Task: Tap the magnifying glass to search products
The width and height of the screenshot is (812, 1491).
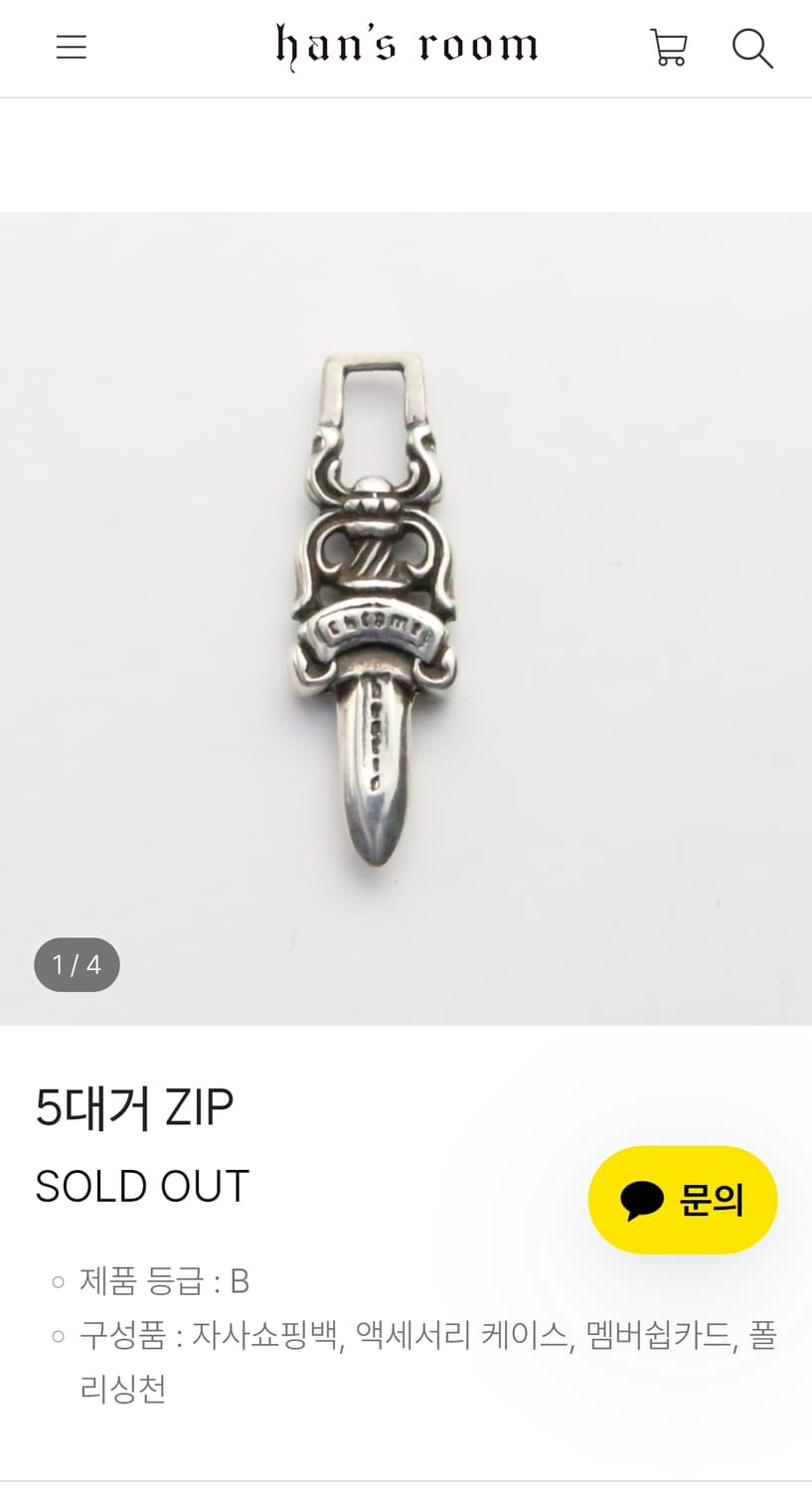Action: (750, 49)
